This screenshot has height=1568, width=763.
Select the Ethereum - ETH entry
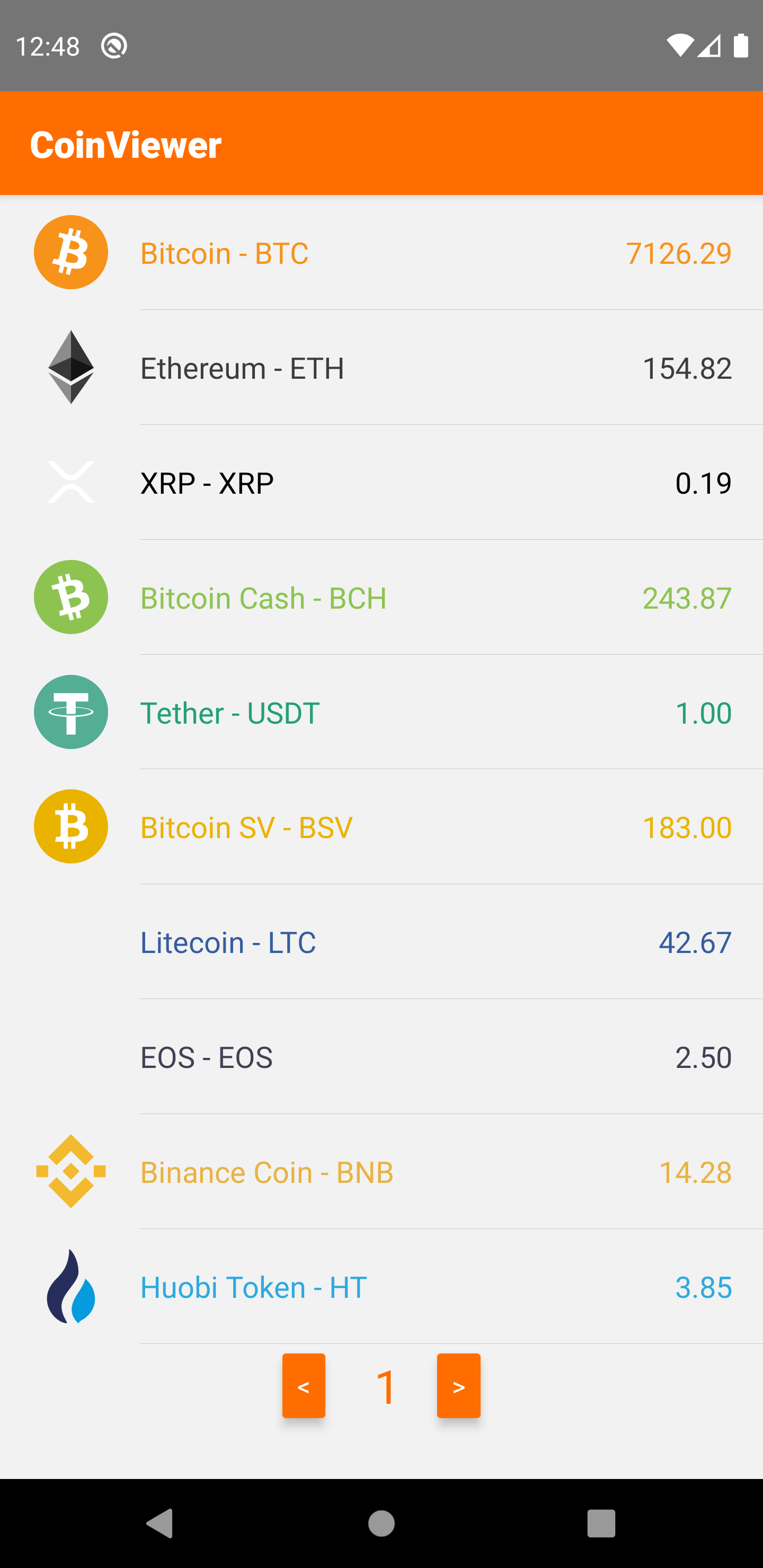(381, 368)
